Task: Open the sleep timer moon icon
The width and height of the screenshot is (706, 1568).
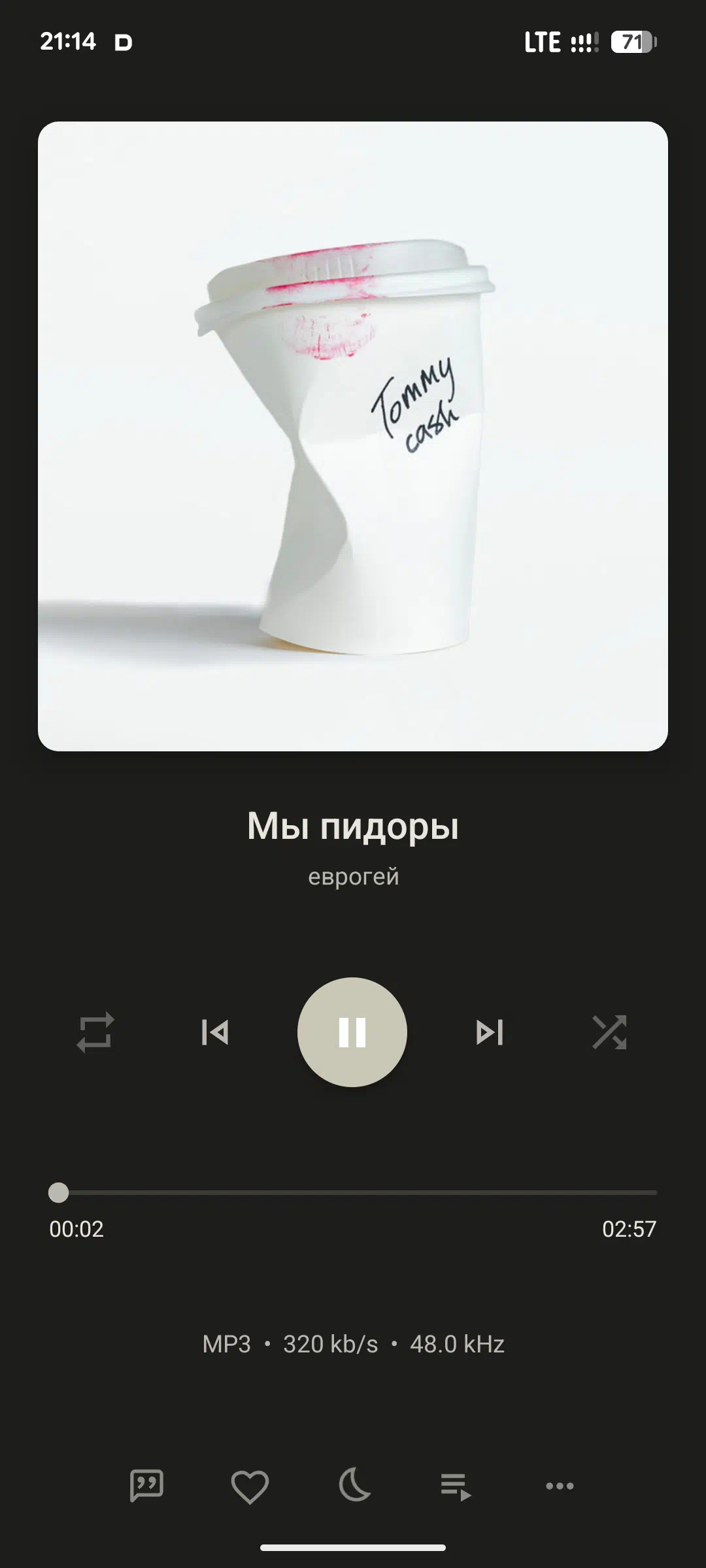Action: pos(354,1485)
